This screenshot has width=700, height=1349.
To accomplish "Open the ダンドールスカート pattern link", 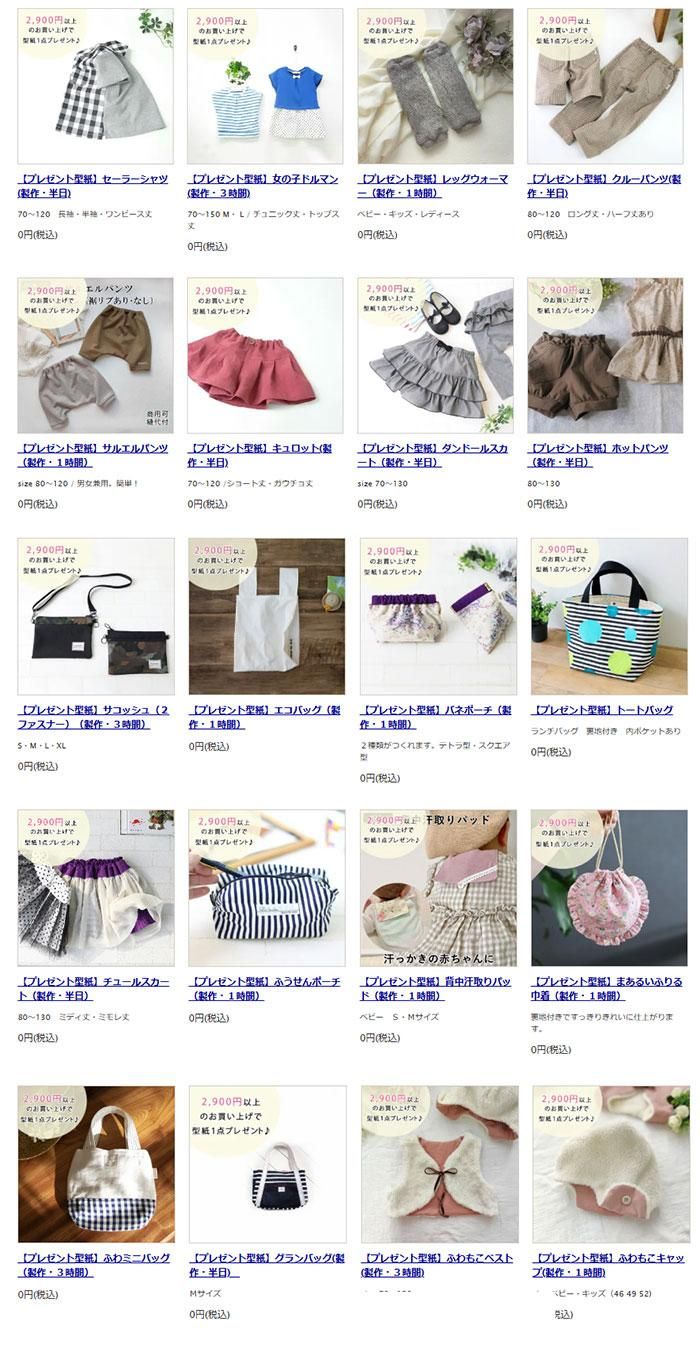I will pyautogui.click(x=434, y=449).
